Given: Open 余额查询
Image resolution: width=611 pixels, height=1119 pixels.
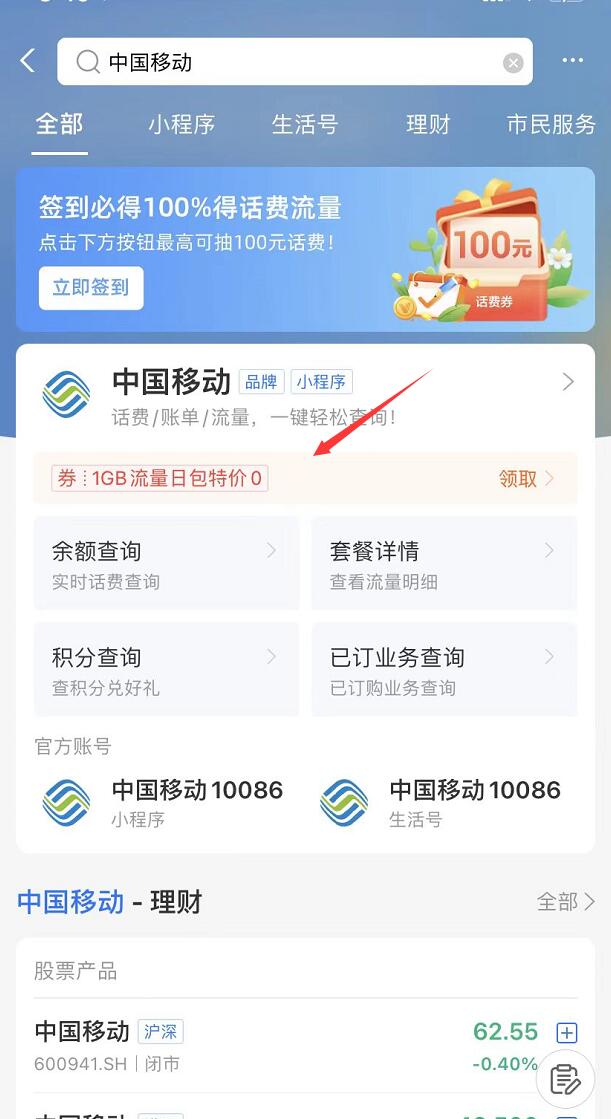Looking at the screenshot, I should point(166,563).
